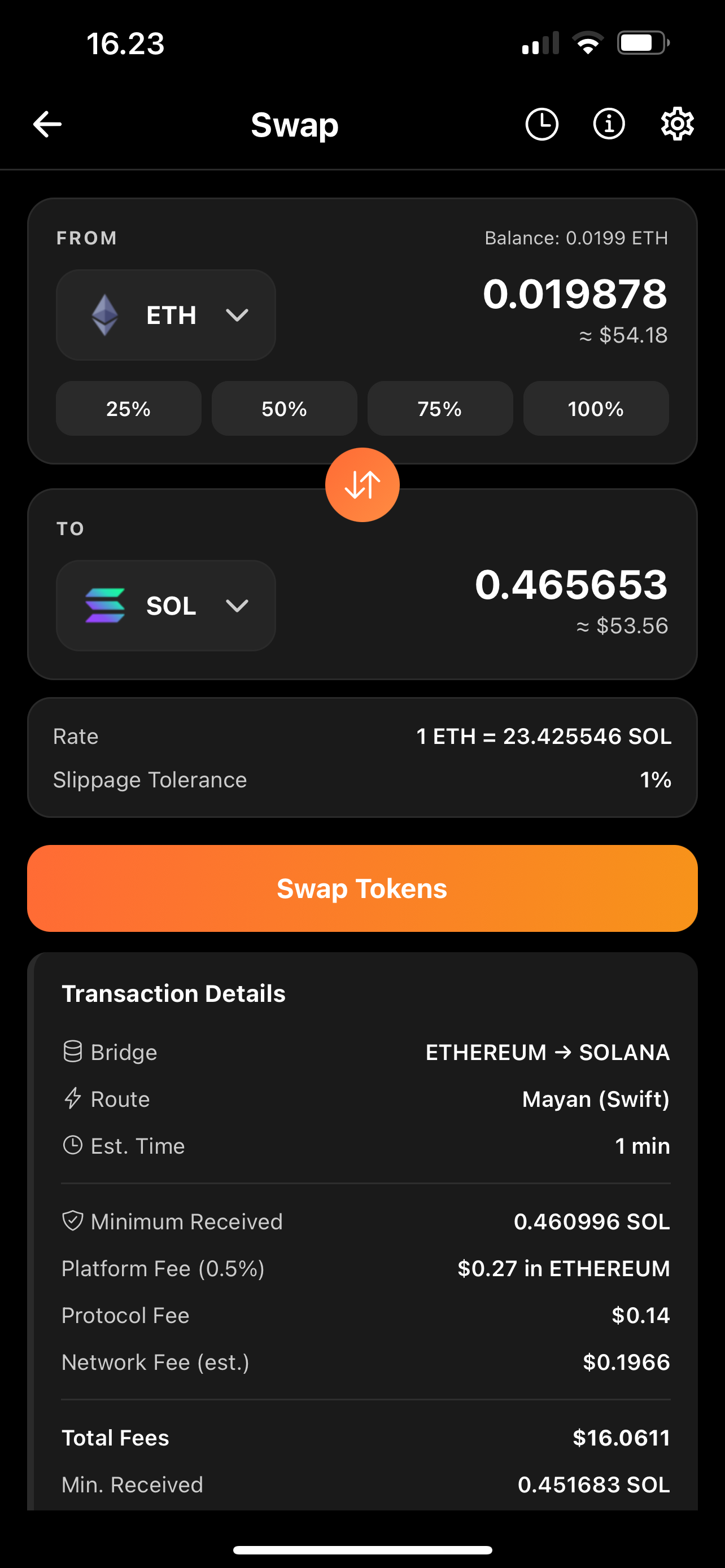Click the Slippage Tolerance 1% value
Viewport: 725px width, 1568px height.
[655, 779]
